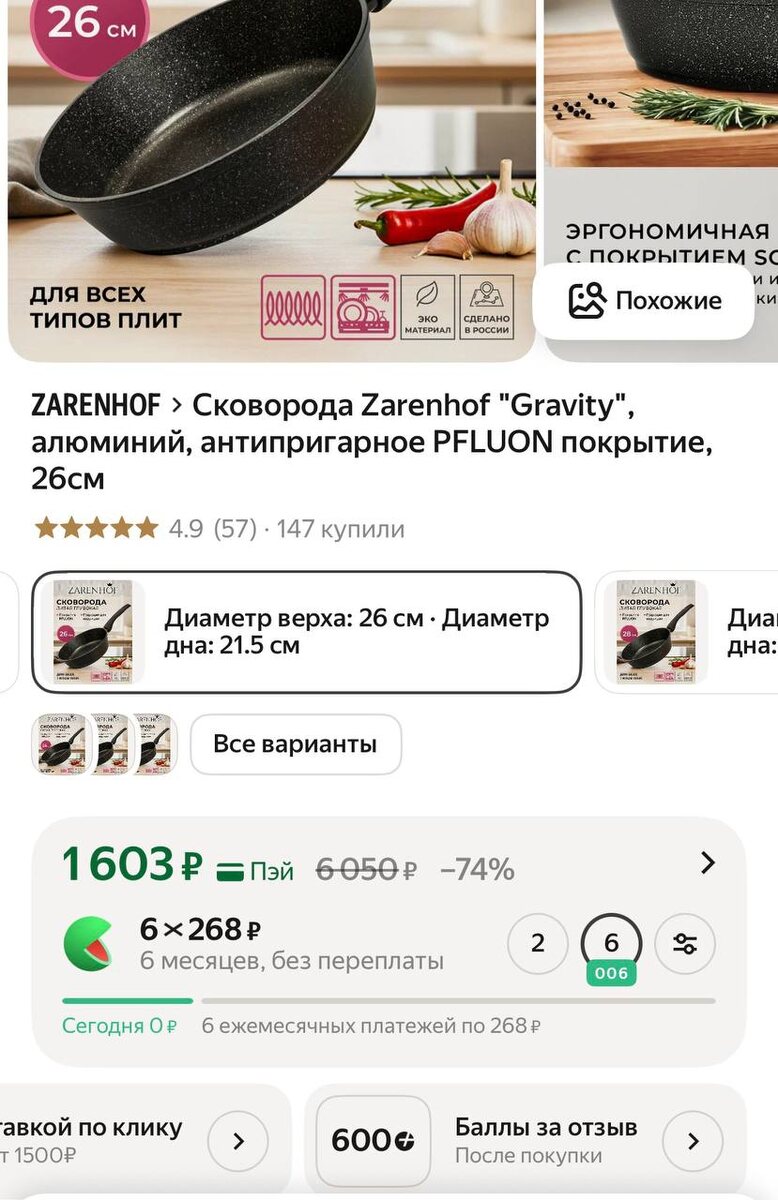Tap the Похожие similar-items button

pos(644,301)
